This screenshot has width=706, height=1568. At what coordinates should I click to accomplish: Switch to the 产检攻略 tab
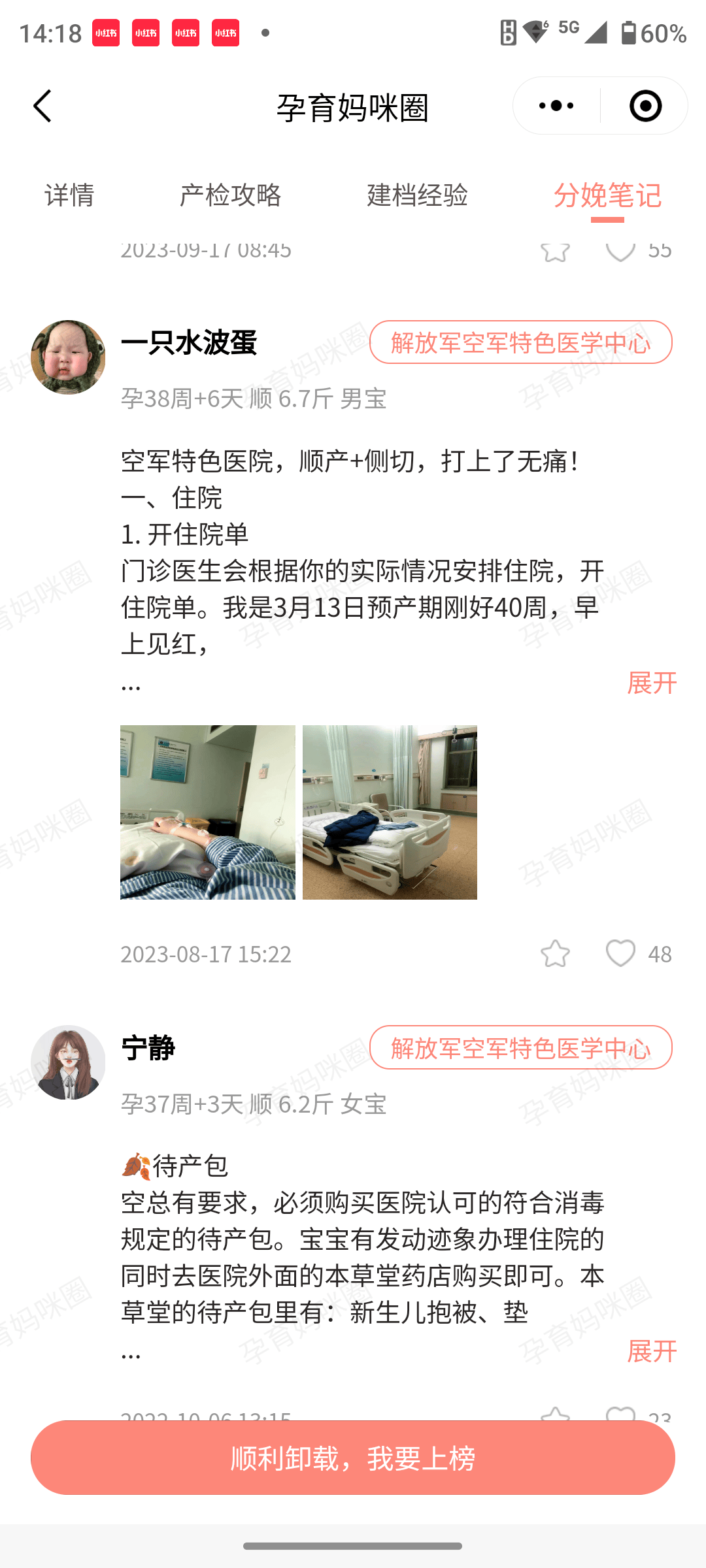(x=230, y=195)
